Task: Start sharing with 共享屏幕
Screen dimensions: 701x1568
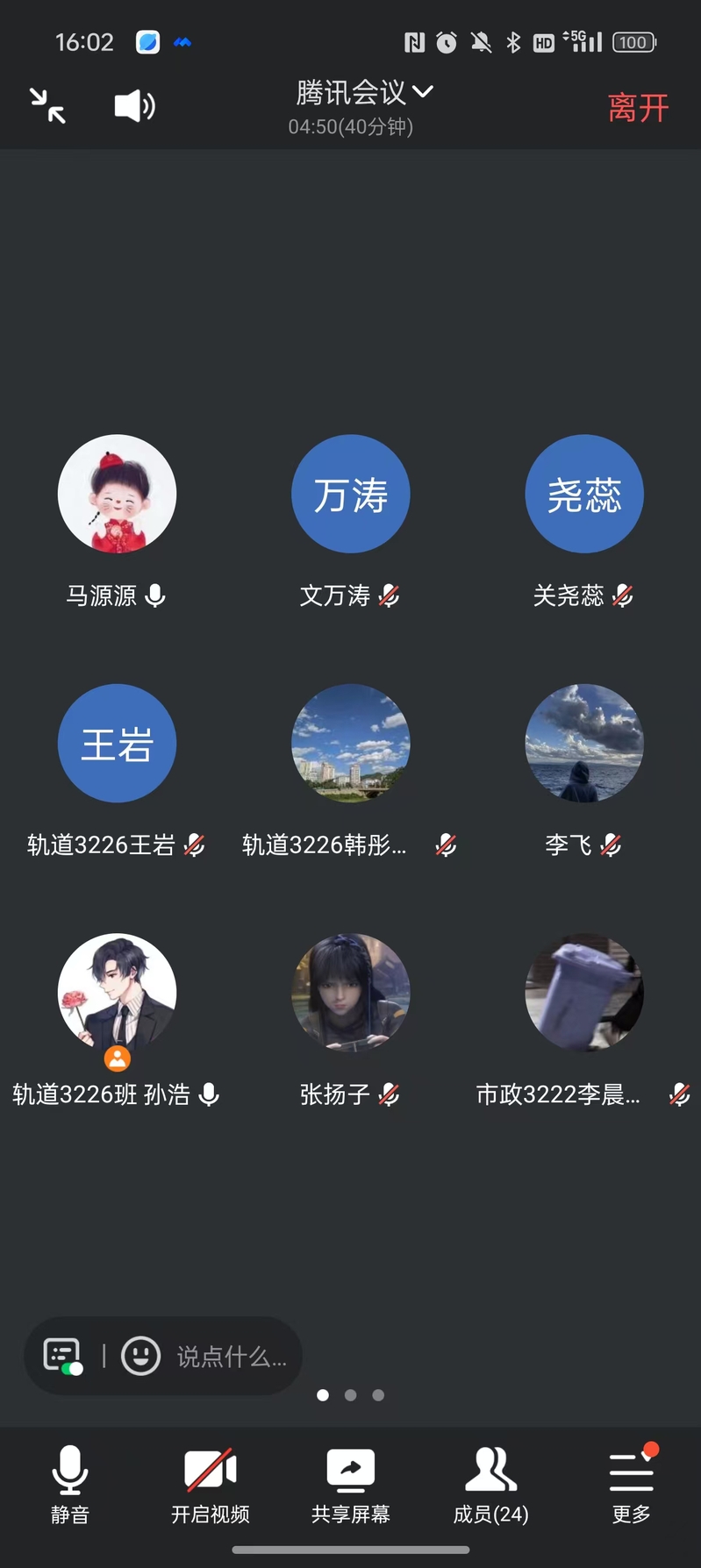Action: click(x=350, y=1484)
